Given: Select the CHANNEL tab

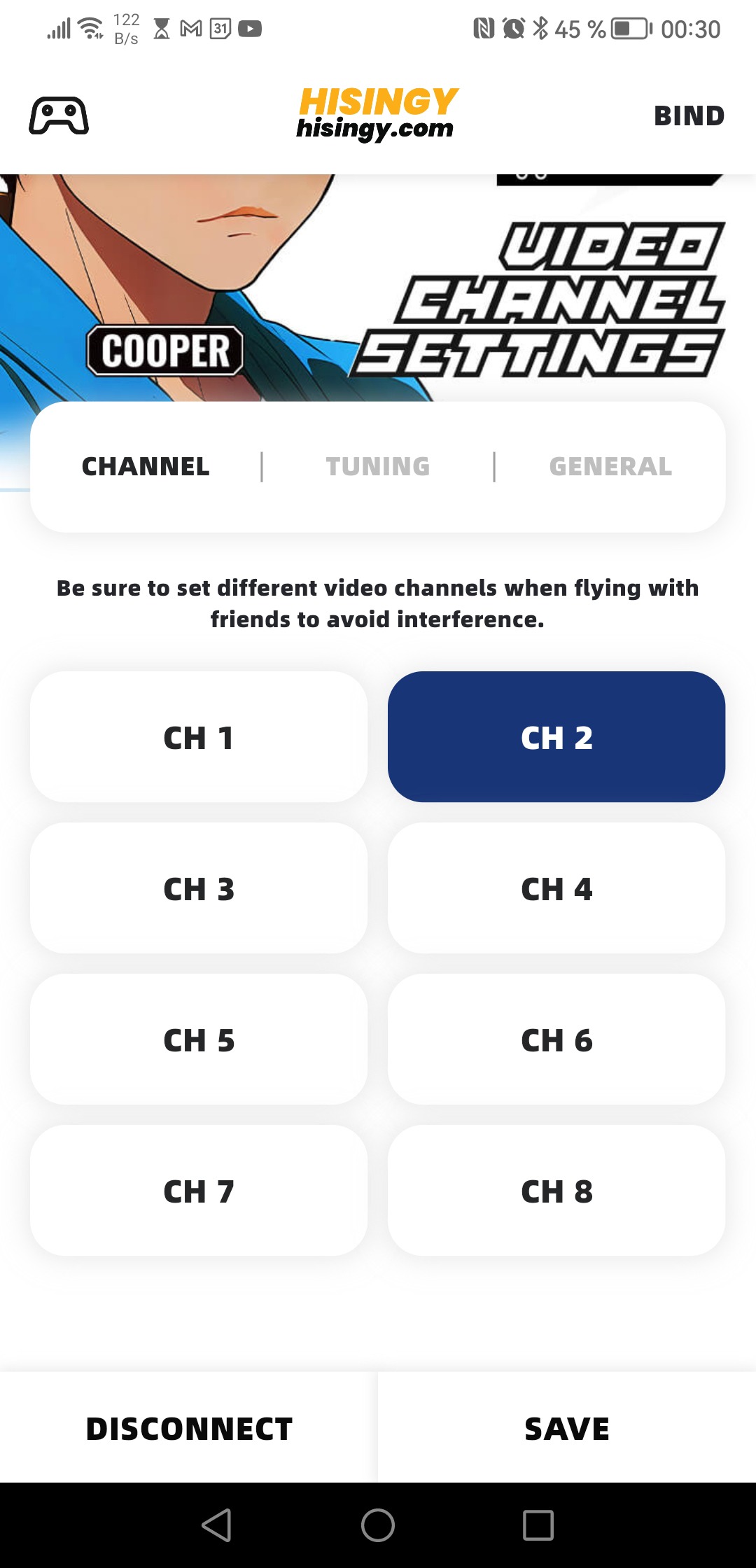Looking at the screenshot, I should pyautogui.click(x=146, y=466).
